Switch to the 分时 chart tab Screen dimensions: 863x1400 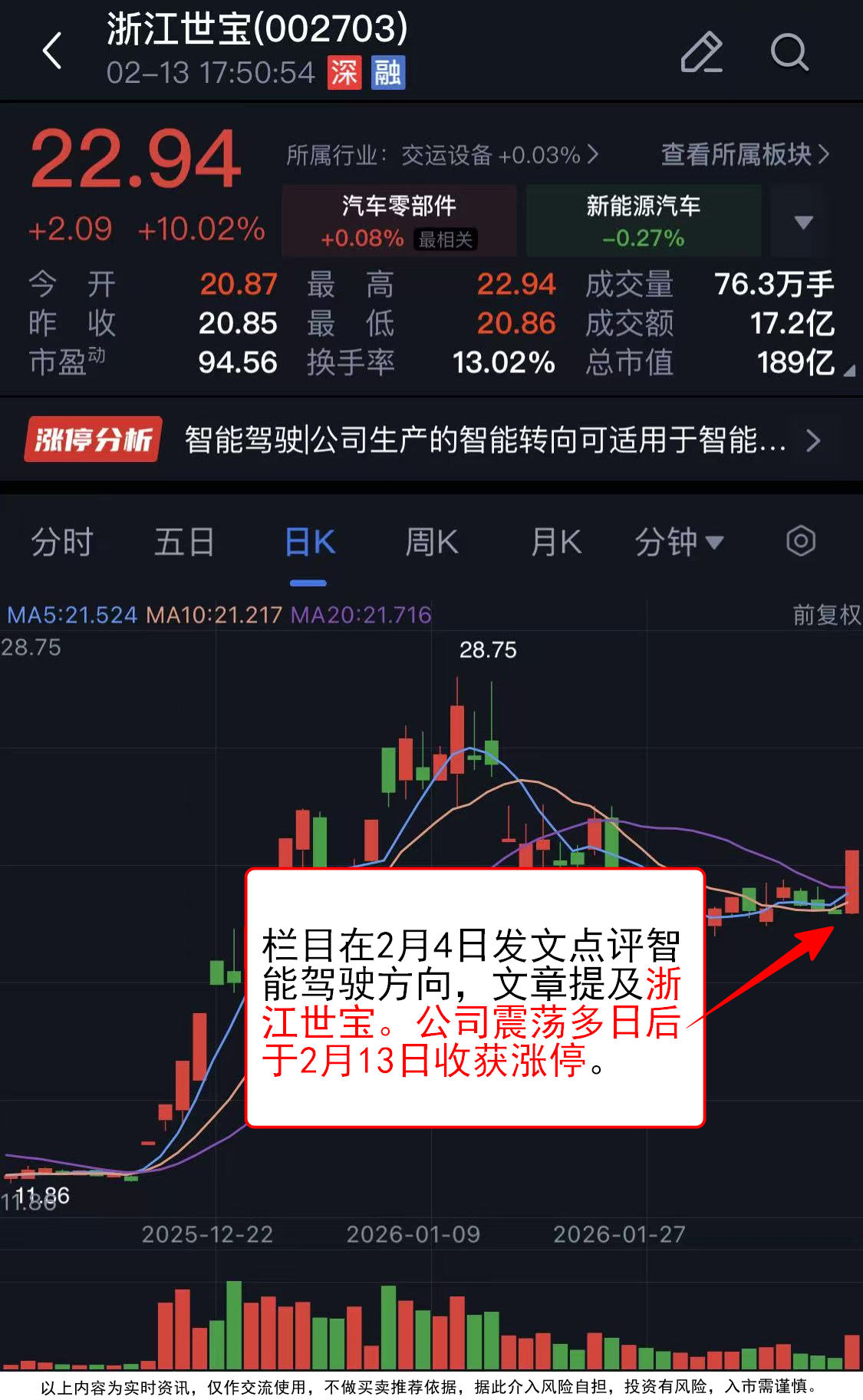pyautogui.click(x=61, y=542)
